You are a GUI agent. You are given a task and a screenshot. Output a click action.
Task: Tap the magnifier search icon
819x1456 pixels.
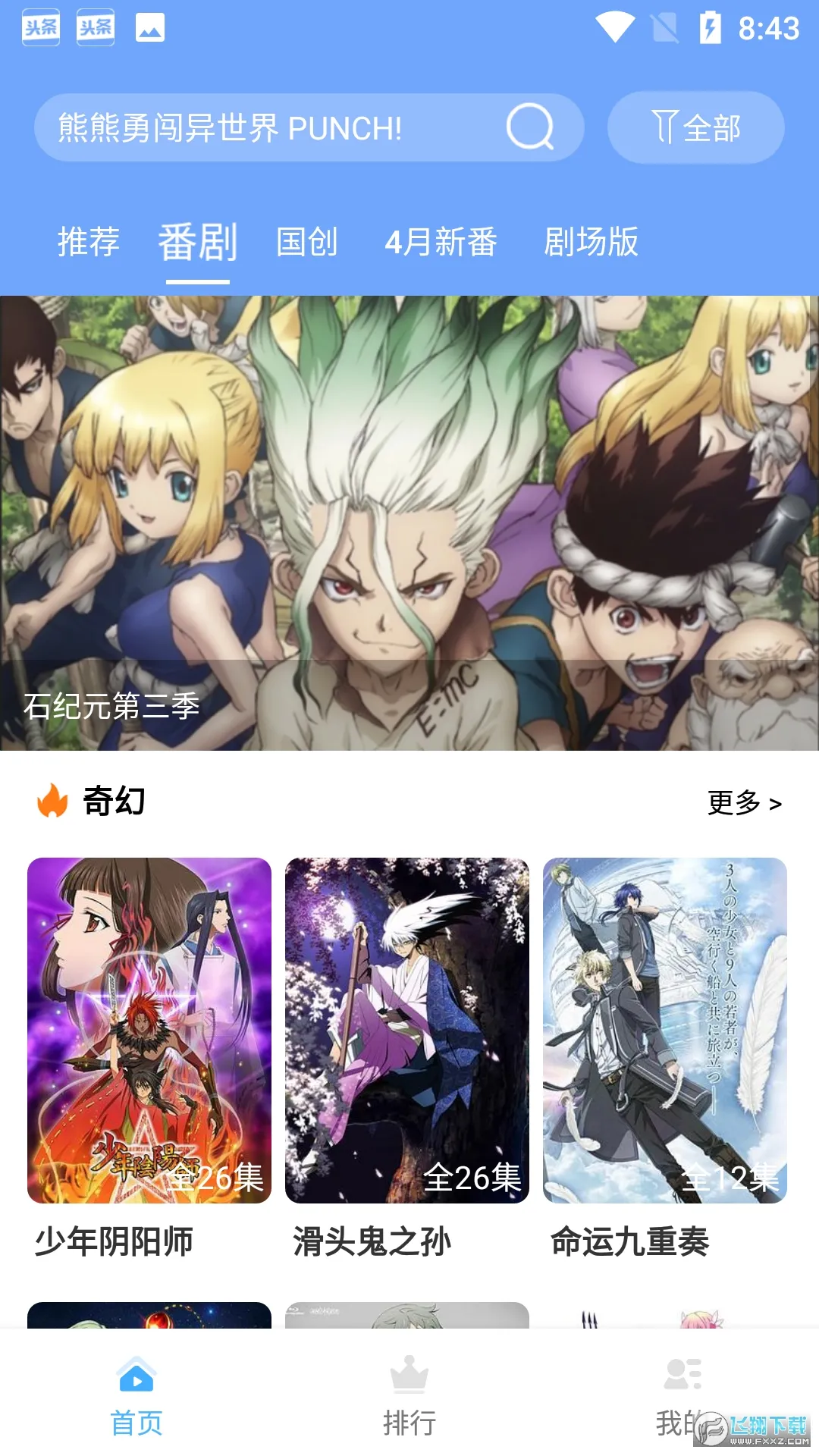click(x=530, y=127)
